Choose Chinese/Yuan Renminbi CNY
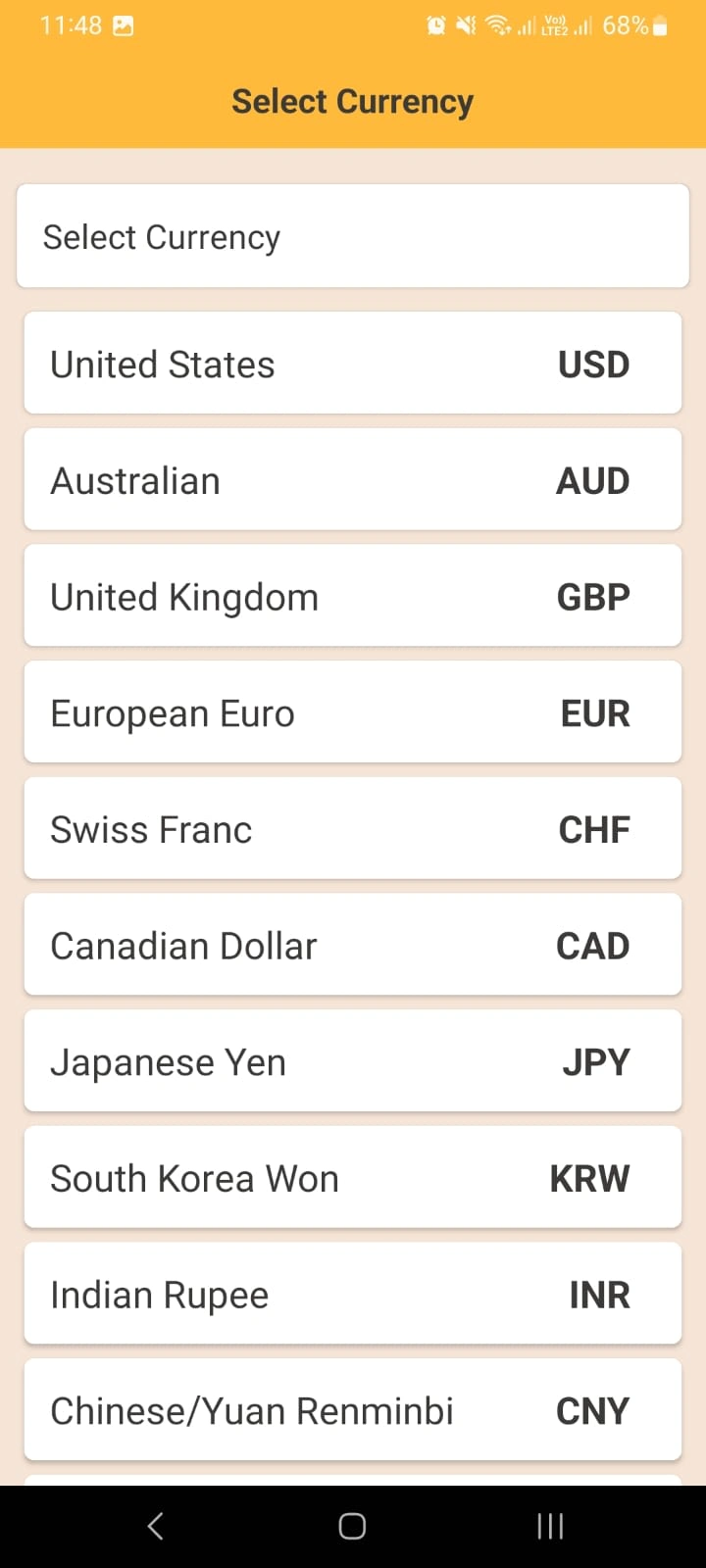The width and height of the screenshot is (706, 1568). click(x=353, y=1410)
